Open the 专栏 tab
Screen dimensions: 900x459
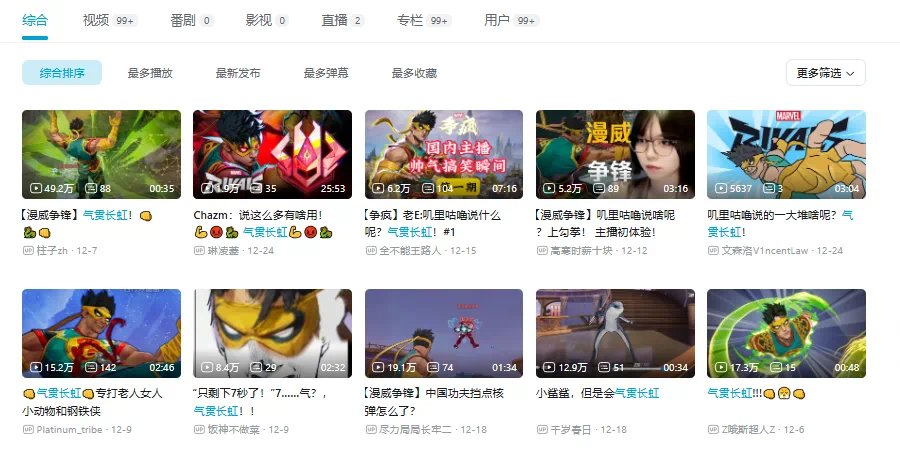(409, 20)
